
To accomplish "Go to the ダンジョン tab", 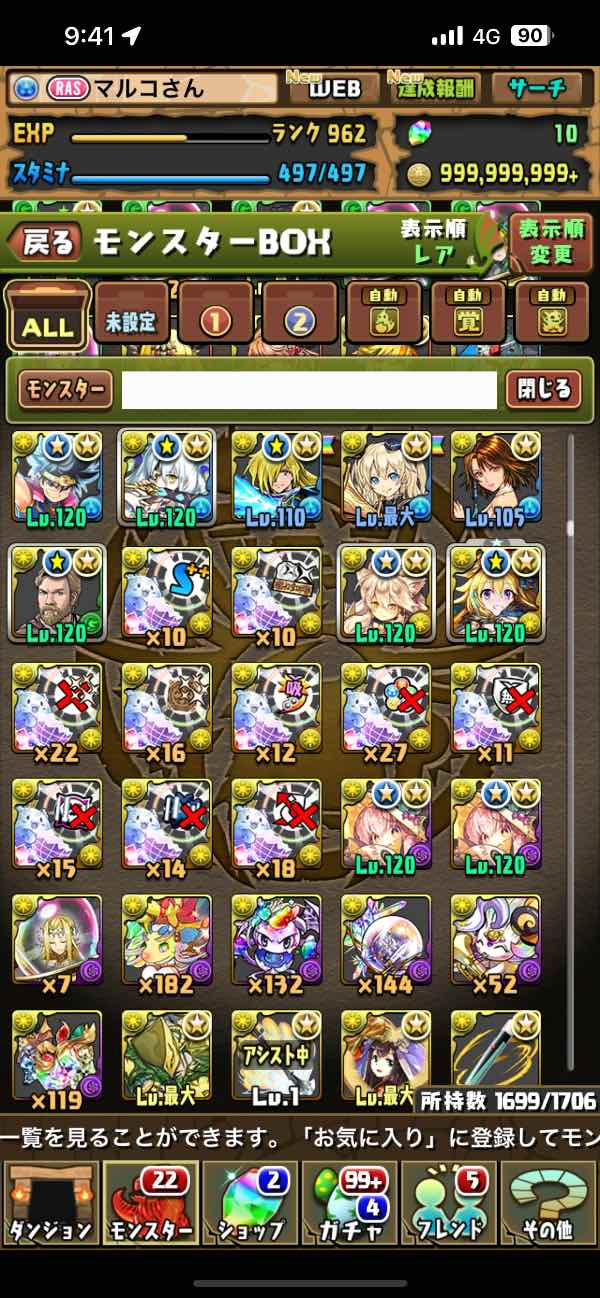I will (x=50, y=1204).
